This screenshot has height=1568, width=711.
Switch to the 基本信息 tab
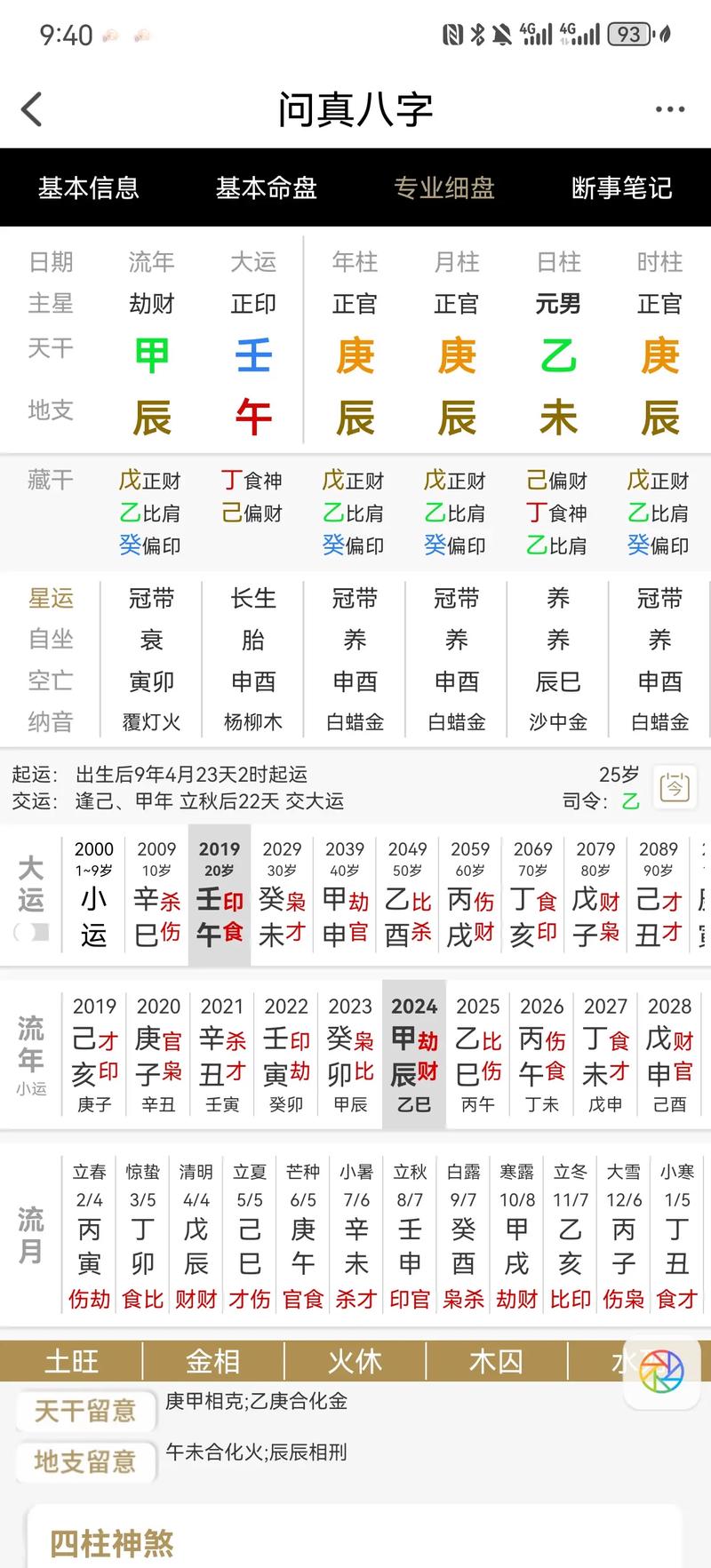[x=89, y=187]
